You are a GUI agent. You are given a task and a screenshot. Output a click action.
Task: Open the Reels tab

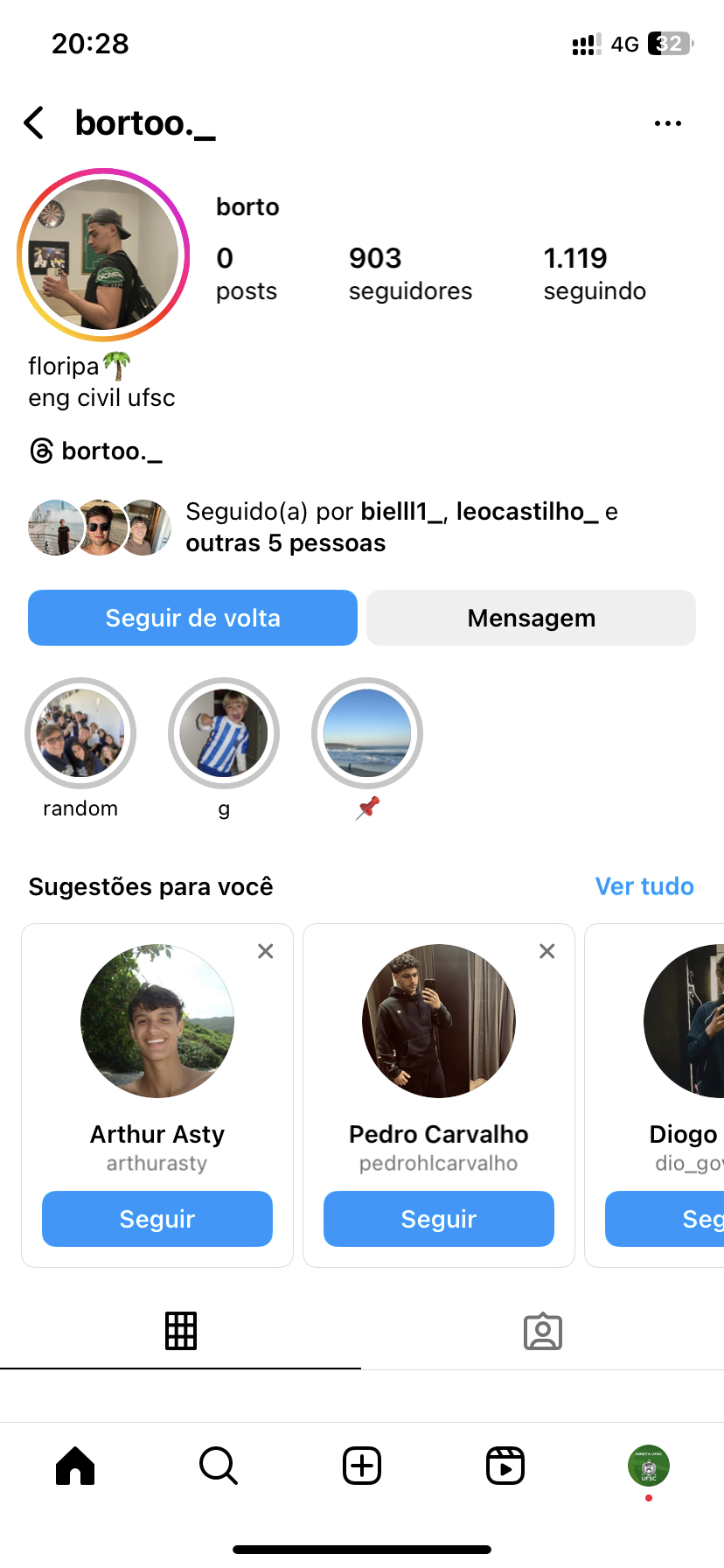[505, 1466]
